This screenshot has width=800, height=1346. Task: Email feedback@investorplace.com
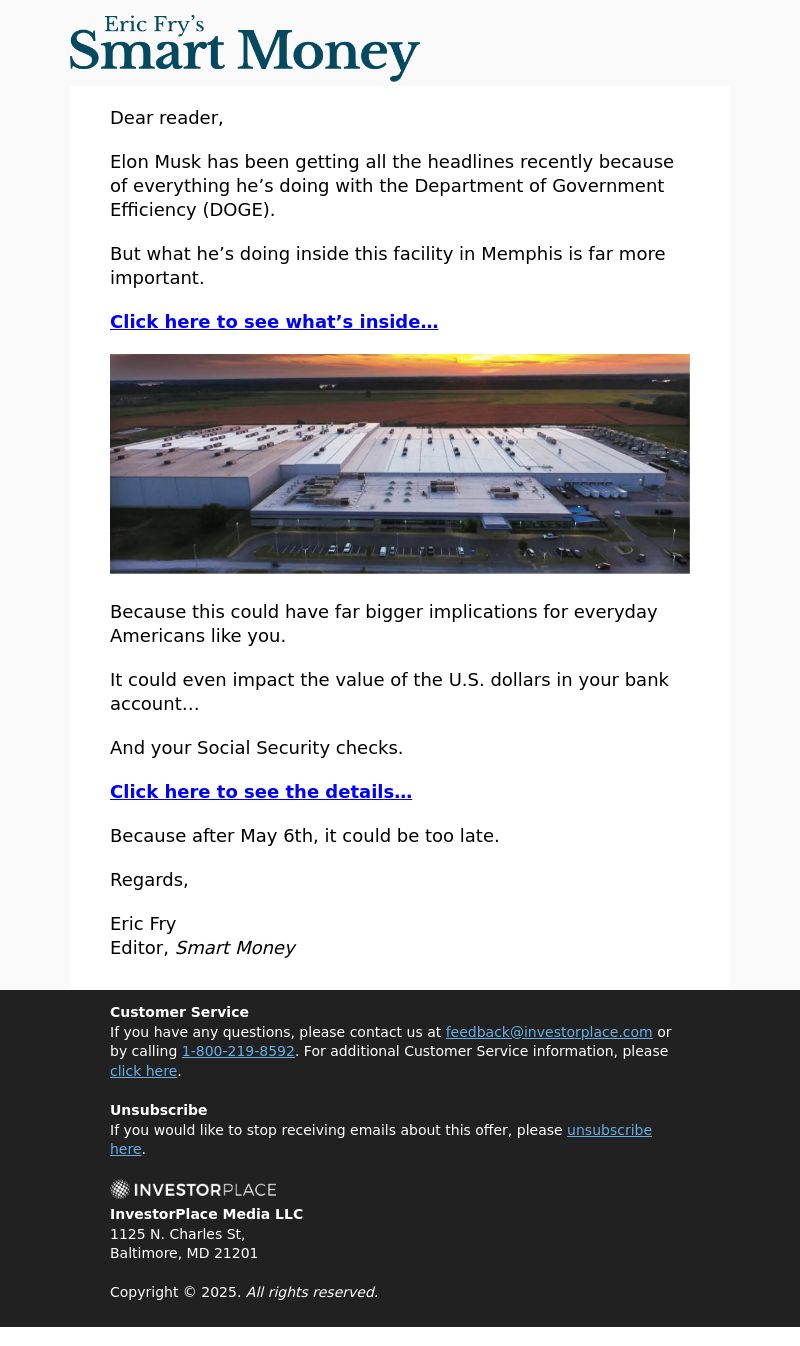pyautogui.click(x=548, y=1032)
